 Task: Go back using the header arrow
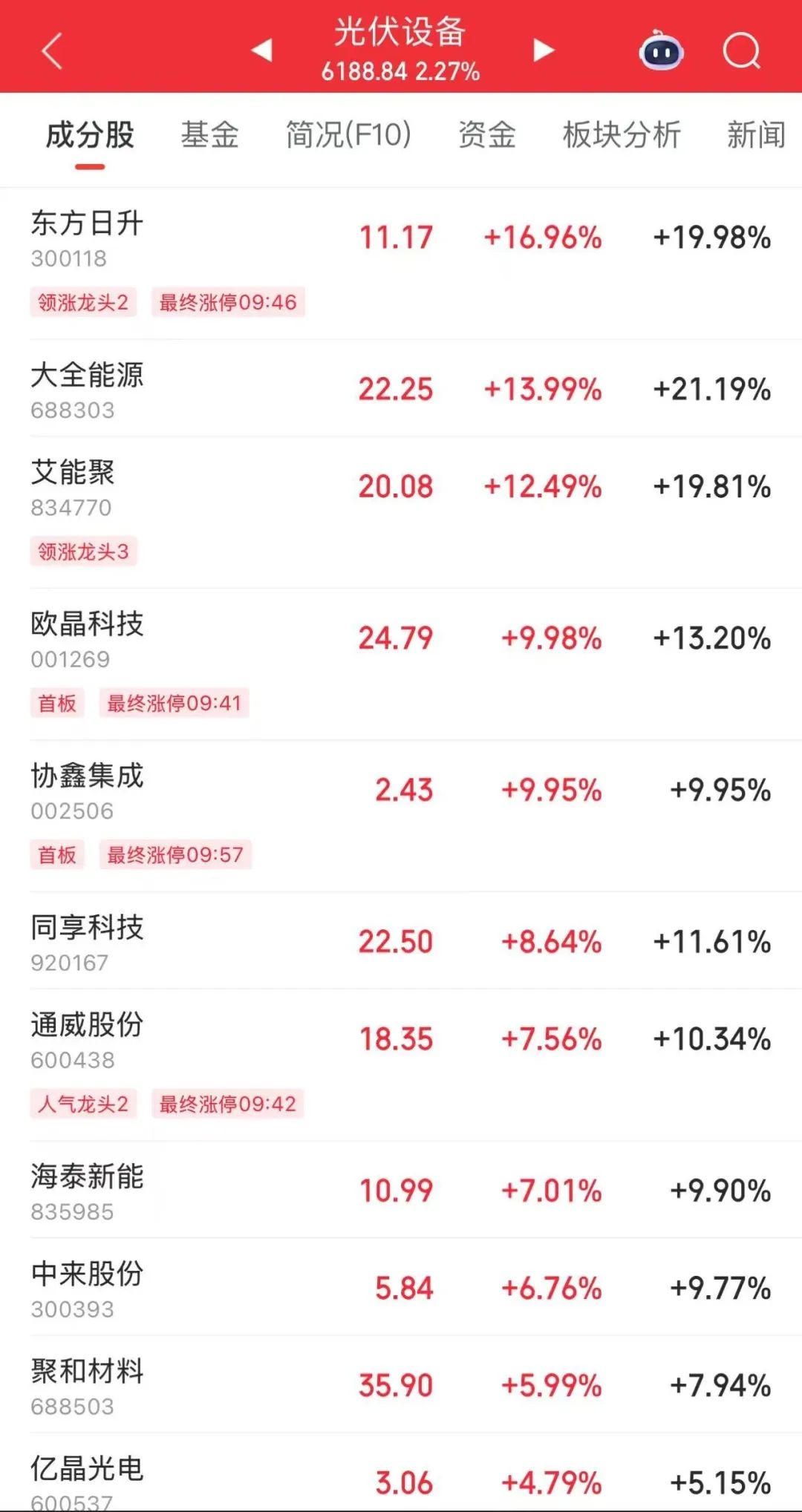point(52,51)
